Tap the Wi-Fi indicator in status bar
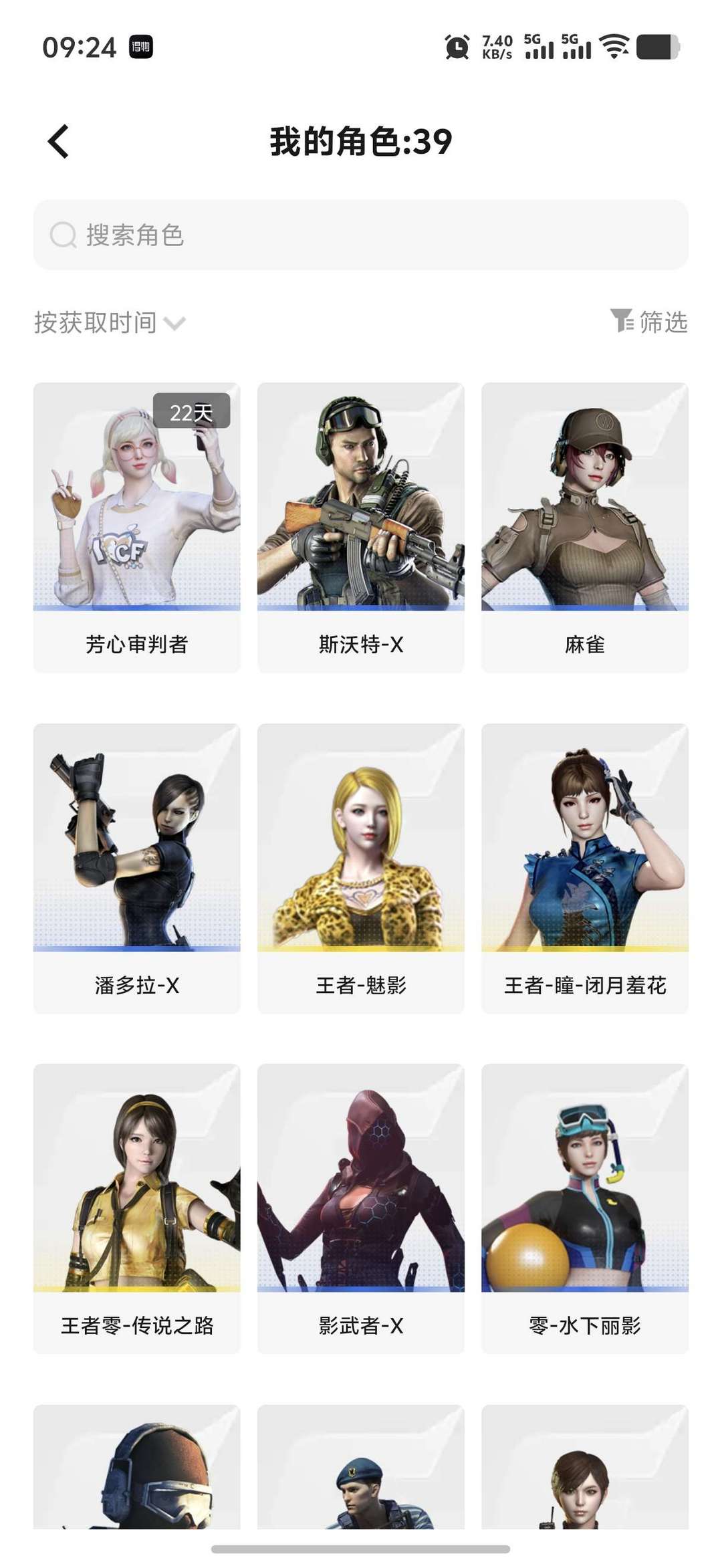The height and width of the screenshot is (1568, 722). pos(613,47)
